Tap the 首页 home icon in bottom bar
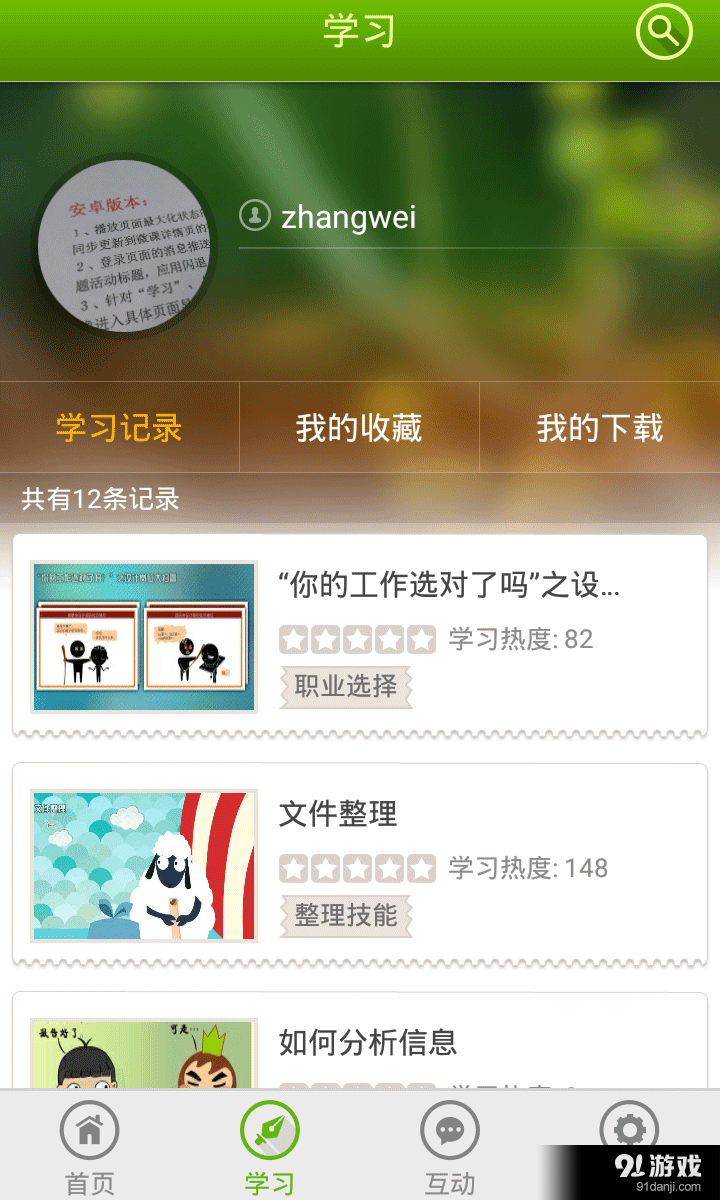Image resolution: width=720 pixels, height=1200 pixels. [90, 1135]
